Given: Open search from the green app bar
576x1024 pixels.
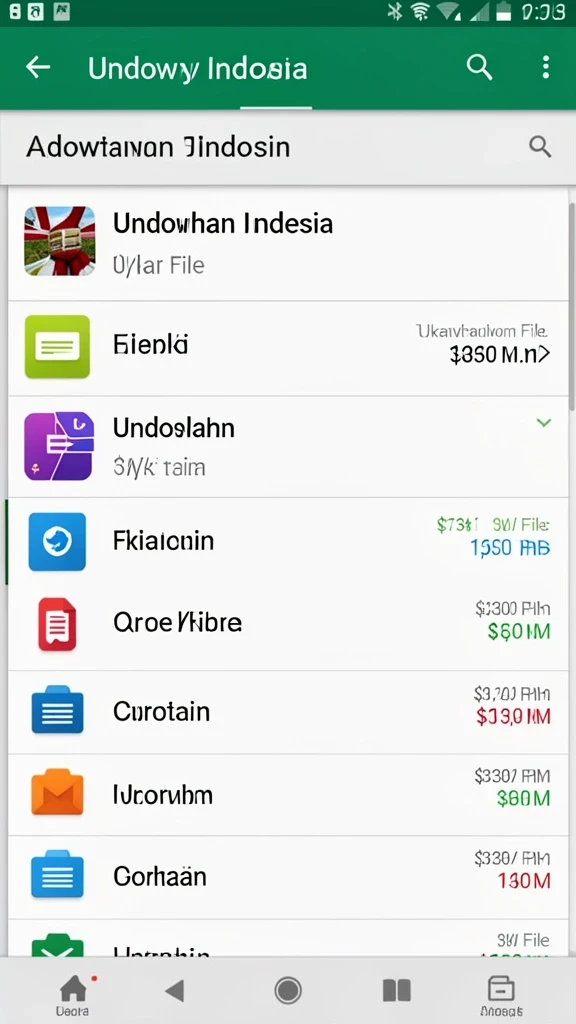Looking at the screenshot, I should pos(479,67).
